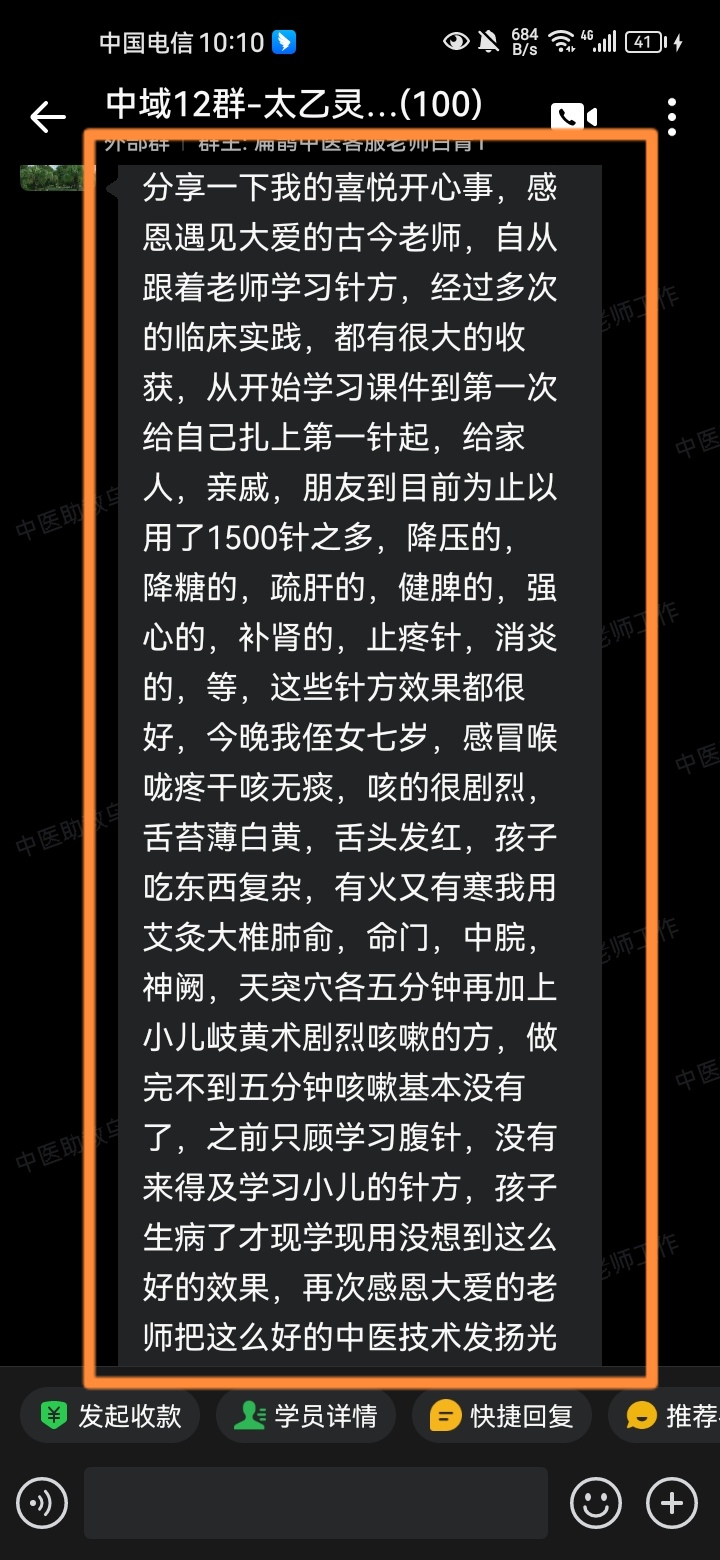
Task: Switch to voice input mode
Action: click(42, 1502)
